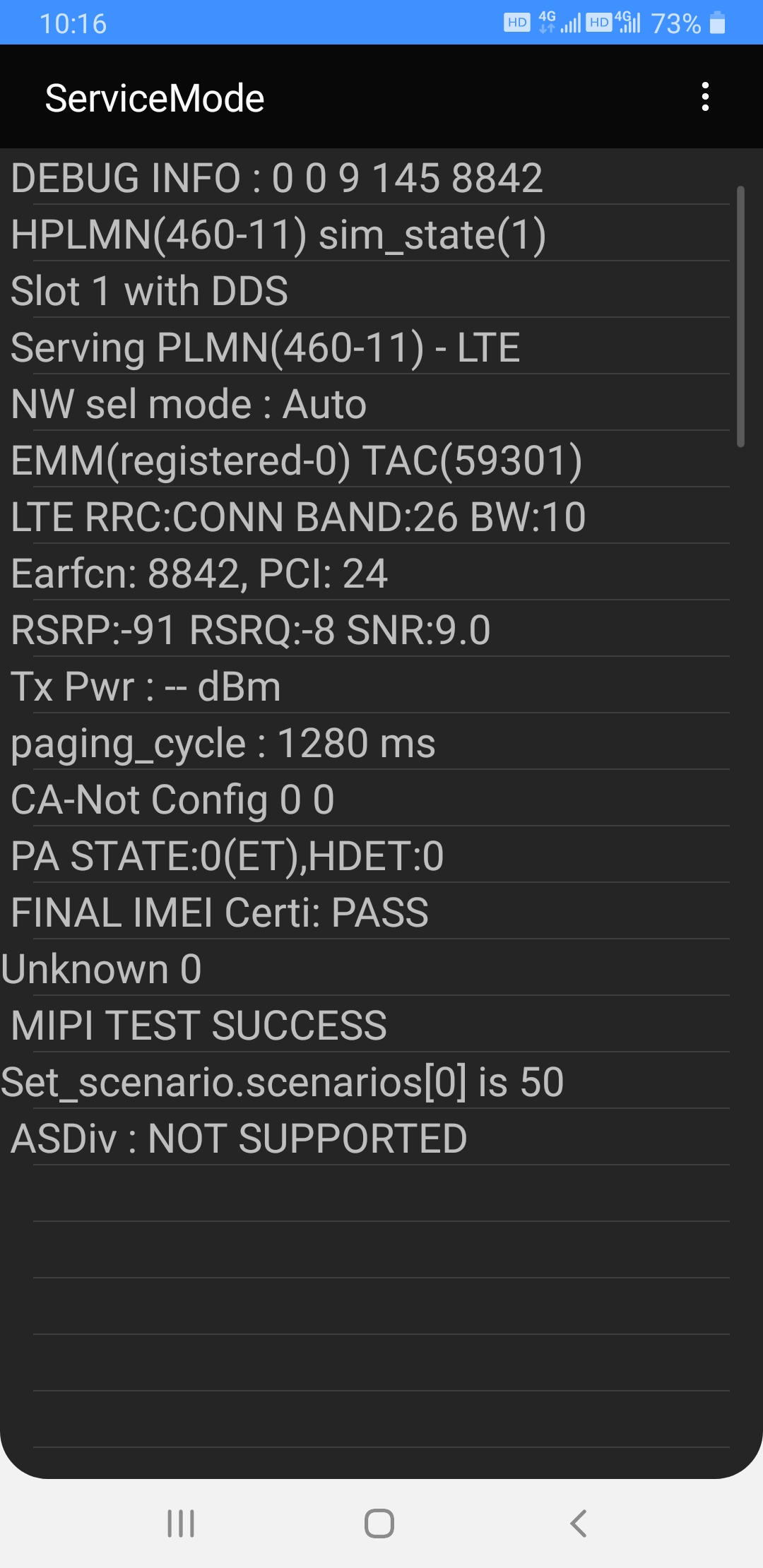Screen dimensions: 763x1568
Task: Select the RSRP:-91 RSRQ:-8 SNR:9.0 line
Action: point(250,629)
